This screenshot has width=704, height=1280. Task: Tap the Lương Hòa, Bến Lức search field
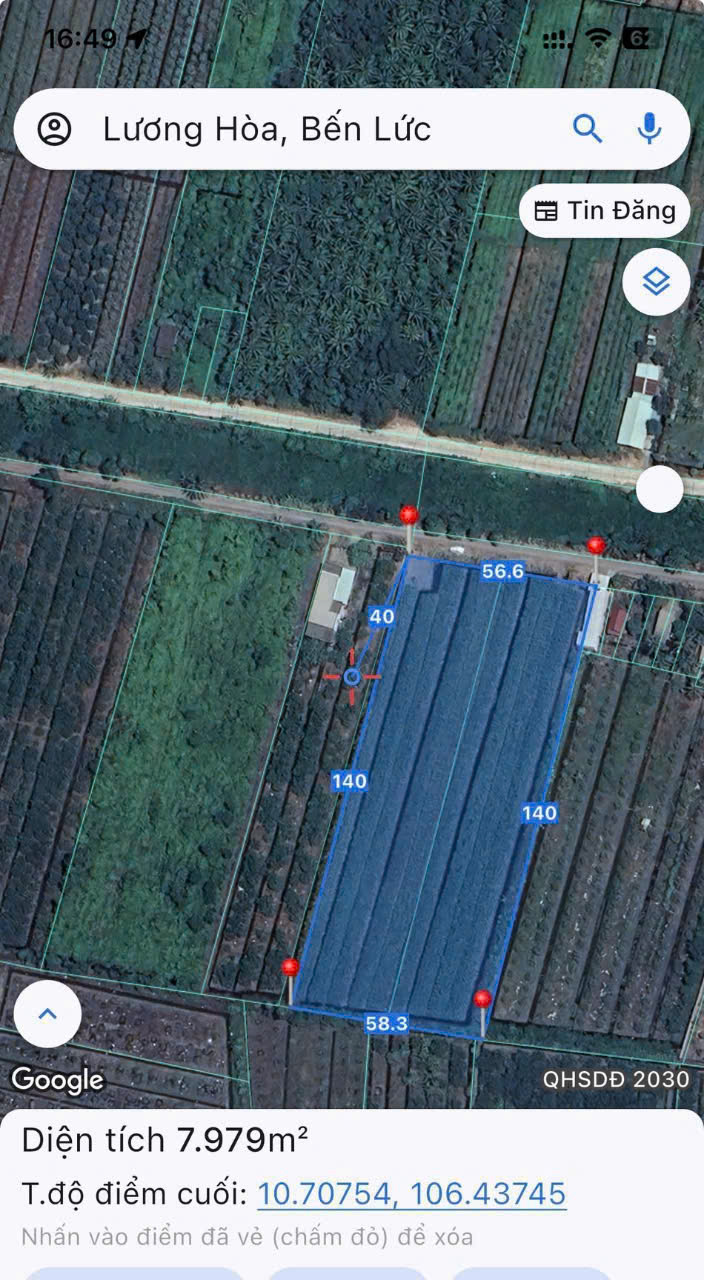coord(300,129)
